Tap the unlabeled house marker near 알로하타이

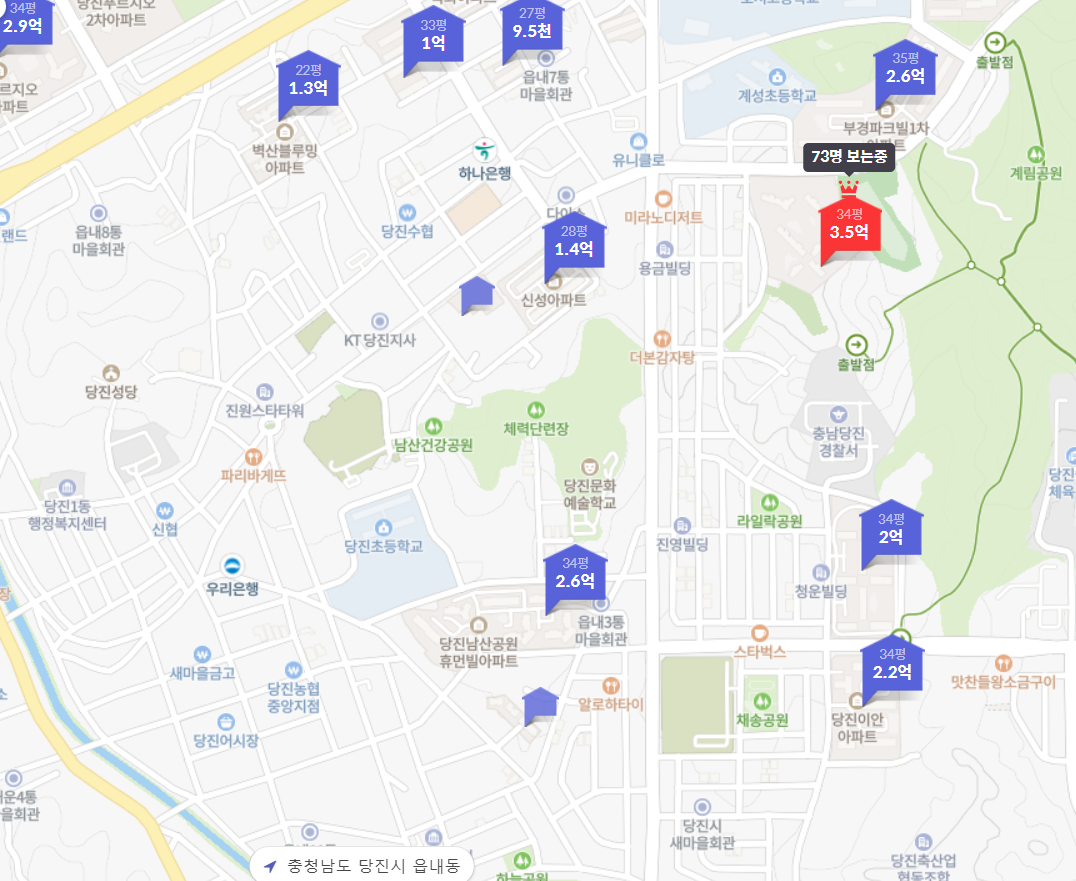(x=540, y=704)
